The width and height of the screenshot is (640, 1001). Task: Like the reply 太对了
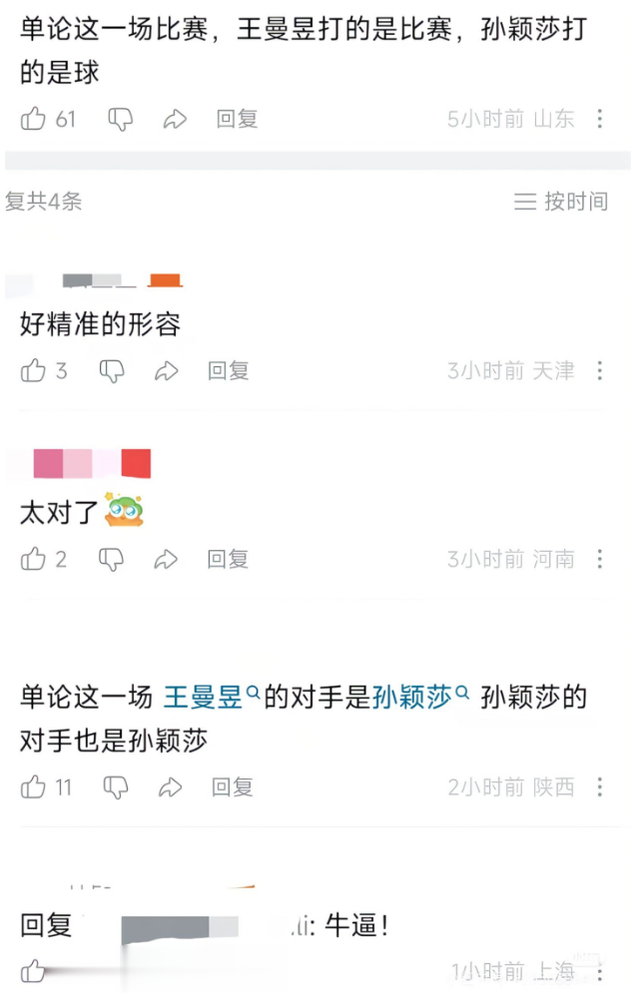34,559
